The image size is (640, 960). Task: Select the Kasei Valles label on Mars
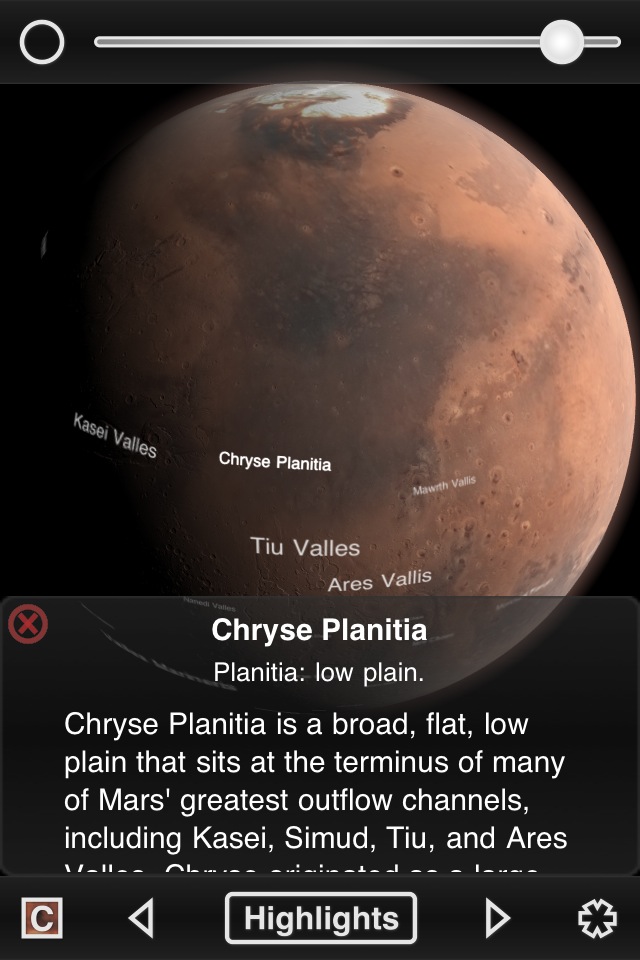115,435
